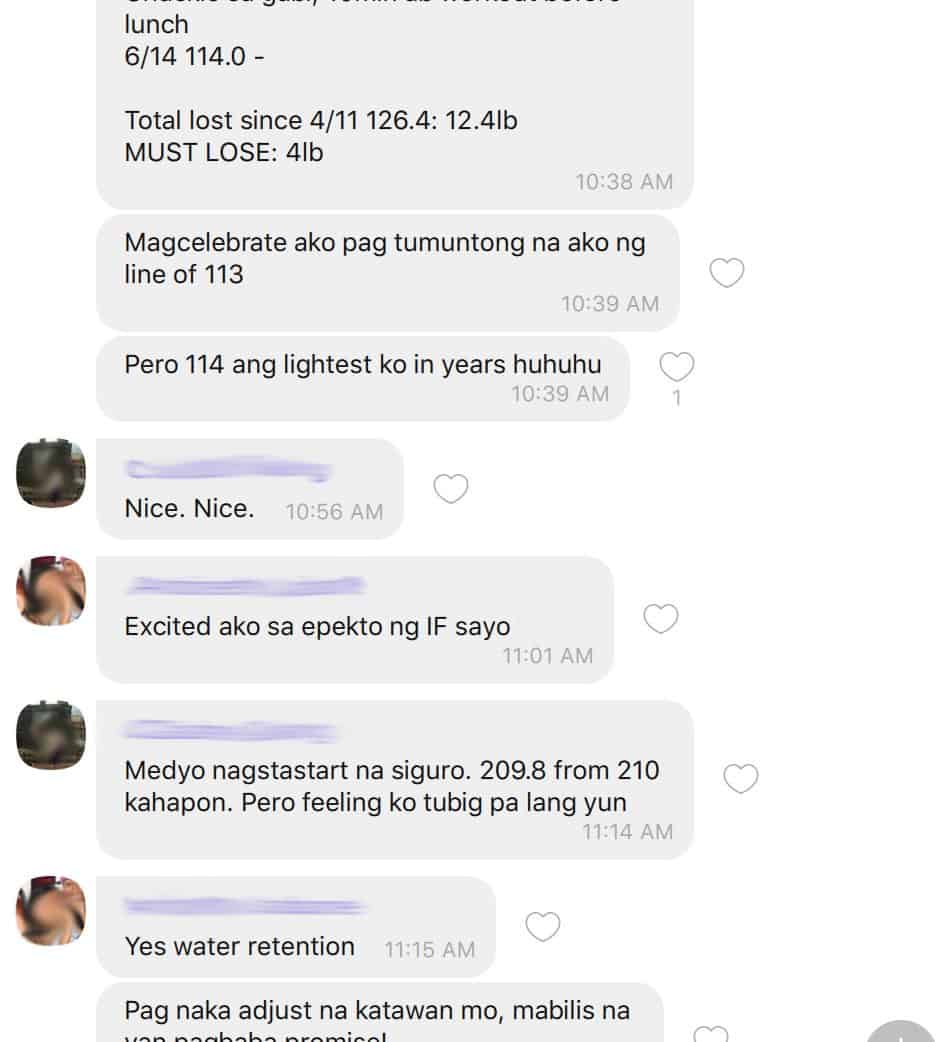Heart the 'Yes water retention' message
Viewport: 938px width, 1042px height.
[x=543, y=927]
